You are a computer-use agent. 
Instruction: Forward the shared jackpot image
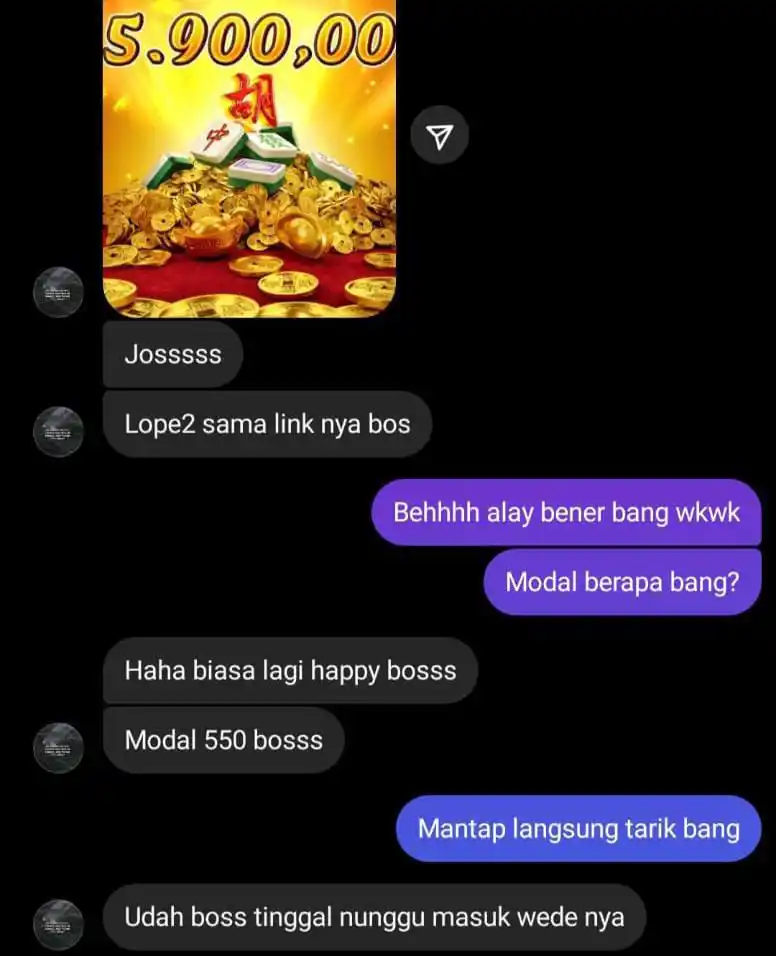(x=439, y=137)
